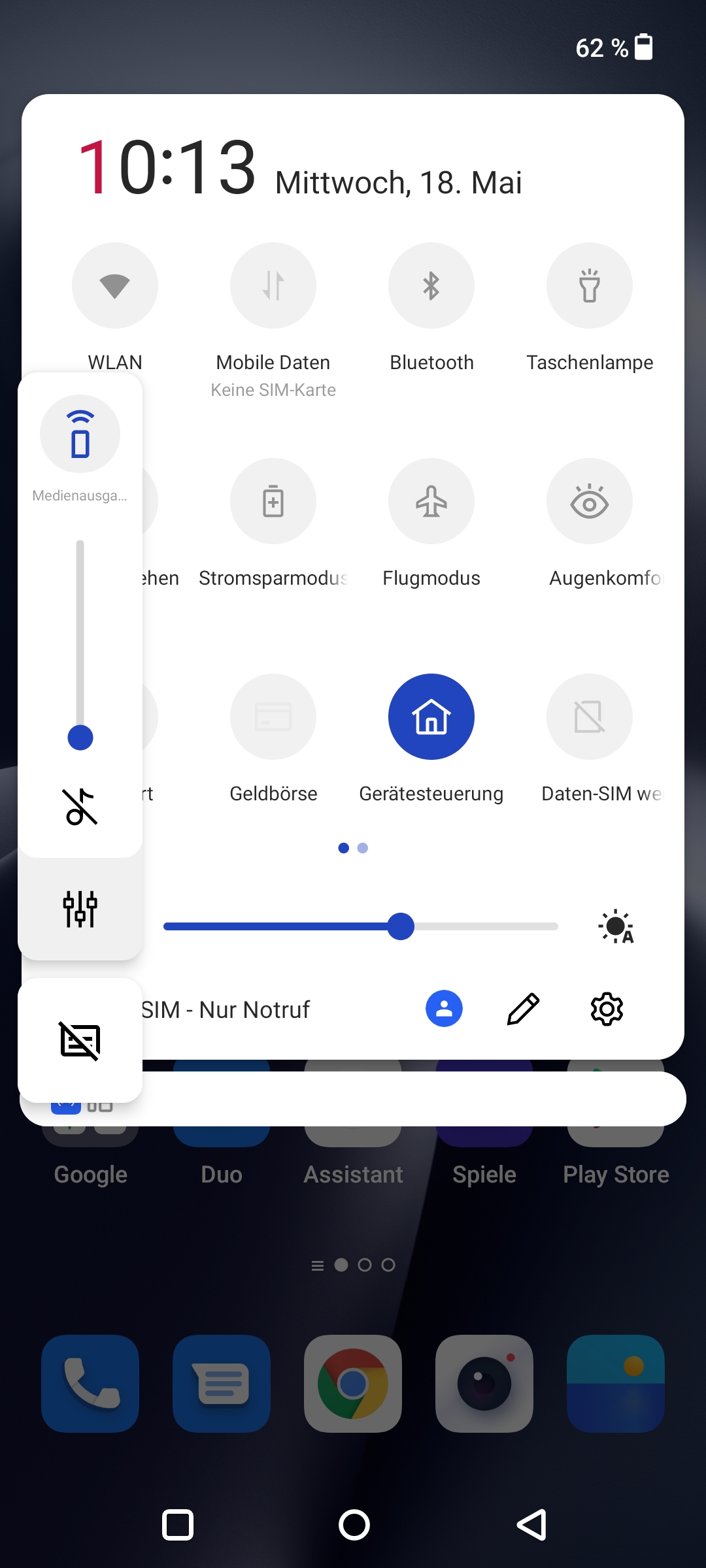Enable Stromsparmodus

point(273,501)
